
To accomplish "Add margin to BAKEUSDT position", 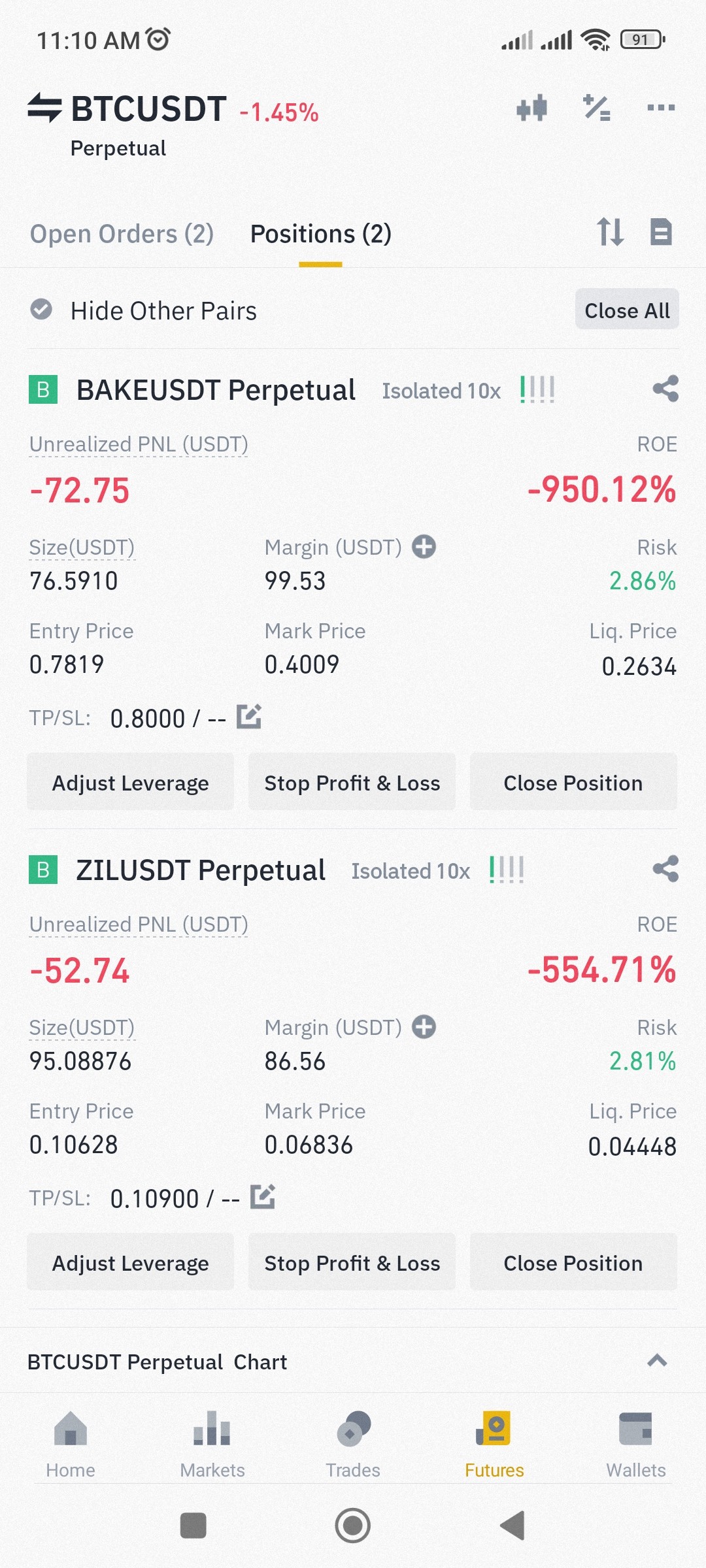I will pos(424,547).
